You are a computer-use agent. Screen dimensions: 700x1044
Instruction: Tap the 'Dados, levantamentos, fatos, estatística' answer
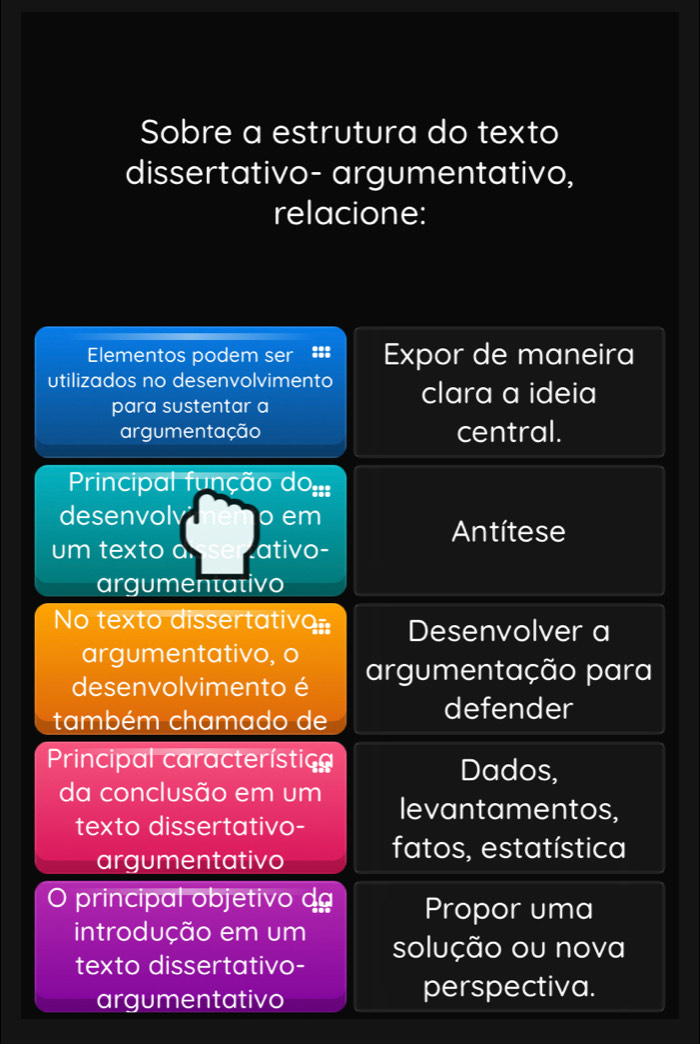pyautogui.click(x=509, y=808)
